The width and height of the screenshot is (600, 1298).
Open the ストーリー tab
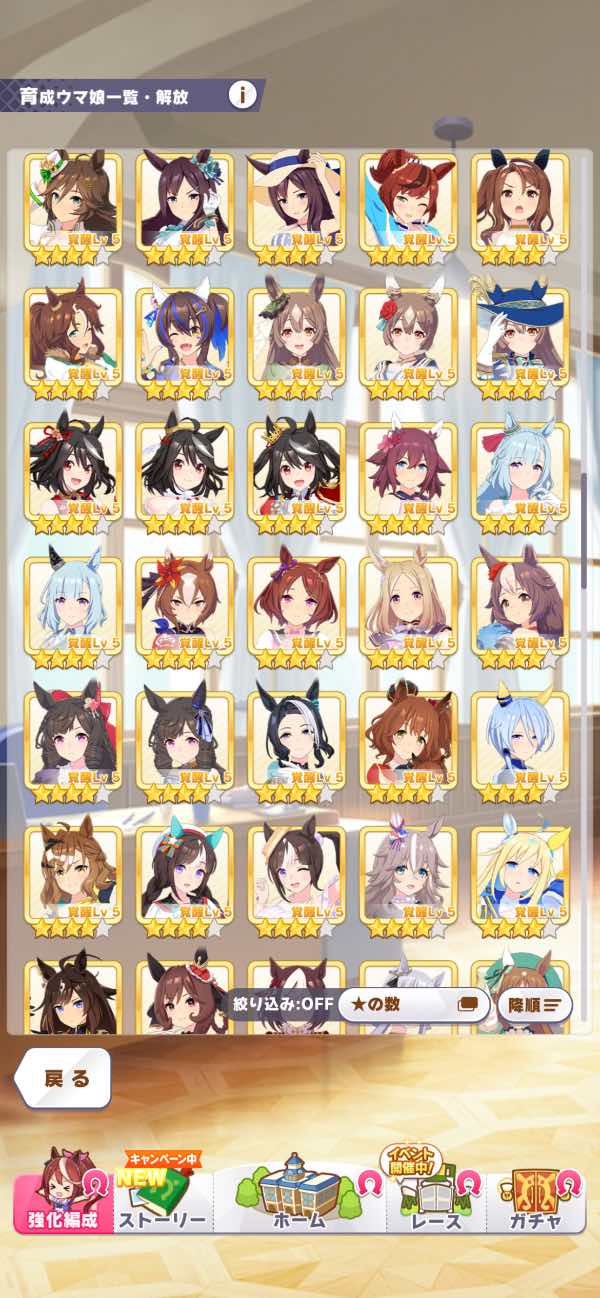click(x=162, y=1194)
